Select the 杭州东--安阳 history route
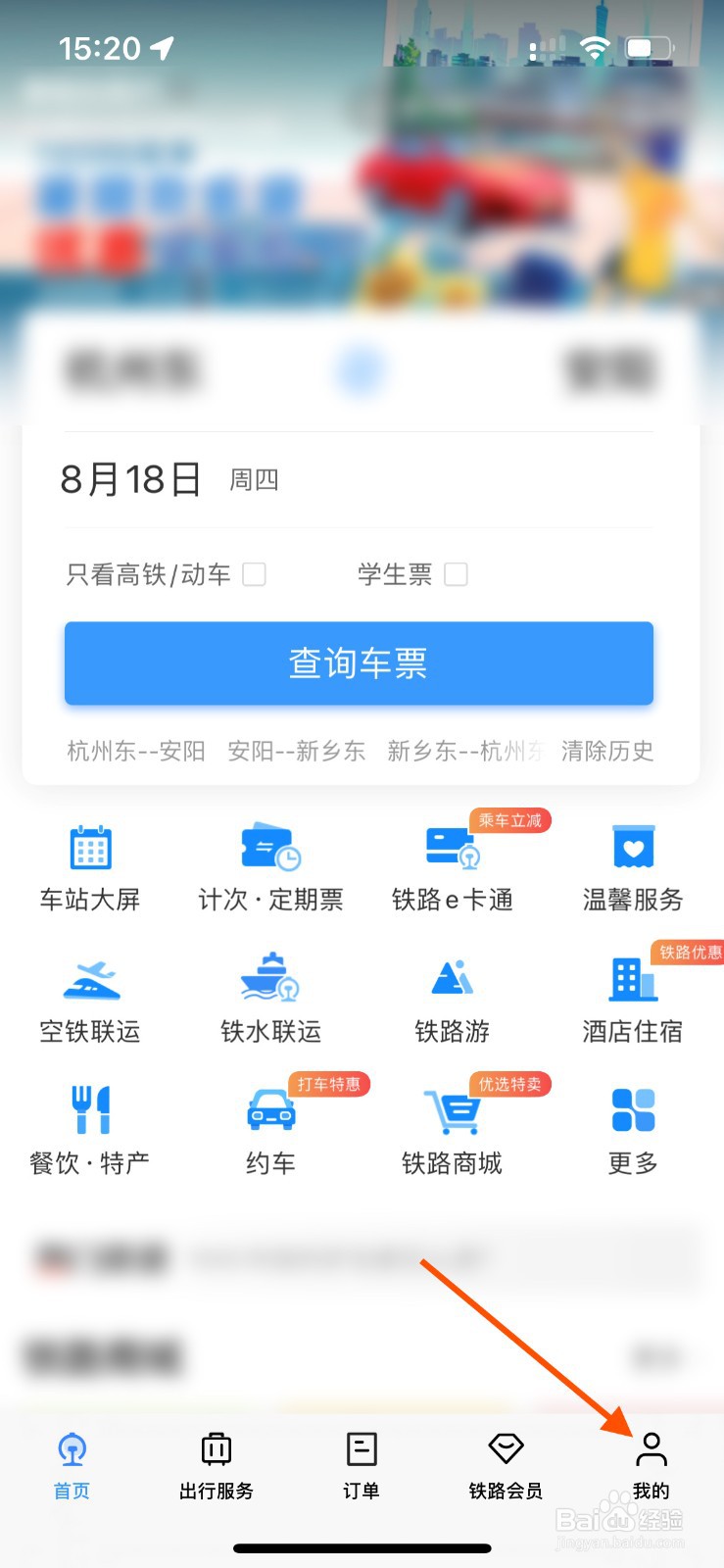 136,752
